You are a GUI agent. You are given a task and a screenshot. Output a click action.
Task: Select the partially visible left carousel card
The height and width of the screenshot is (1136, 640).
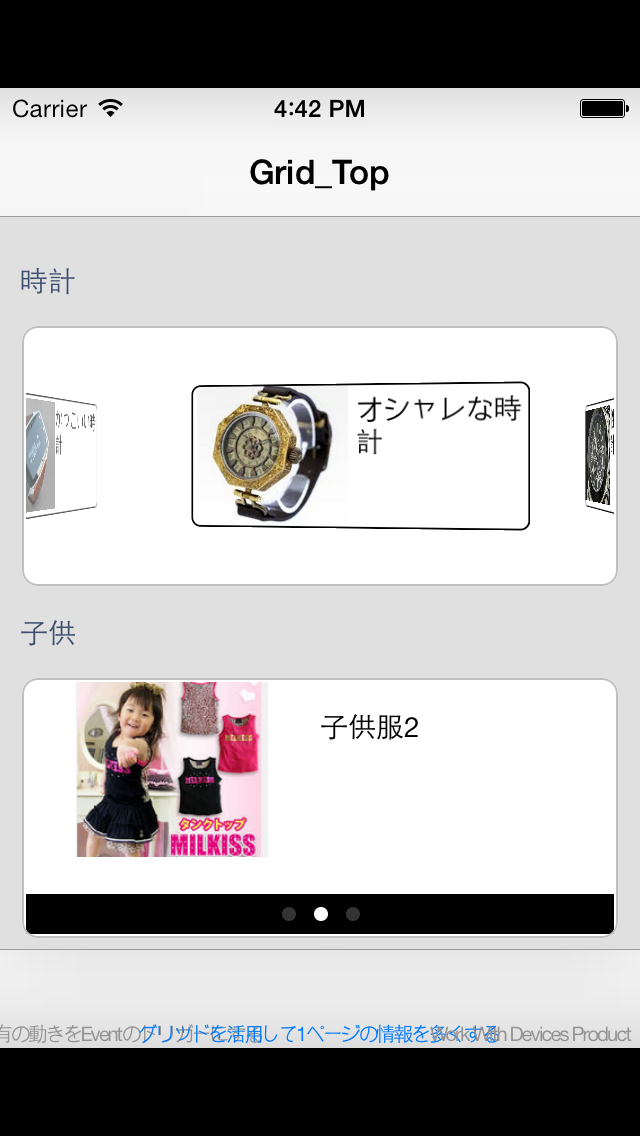tap(62, 456)
